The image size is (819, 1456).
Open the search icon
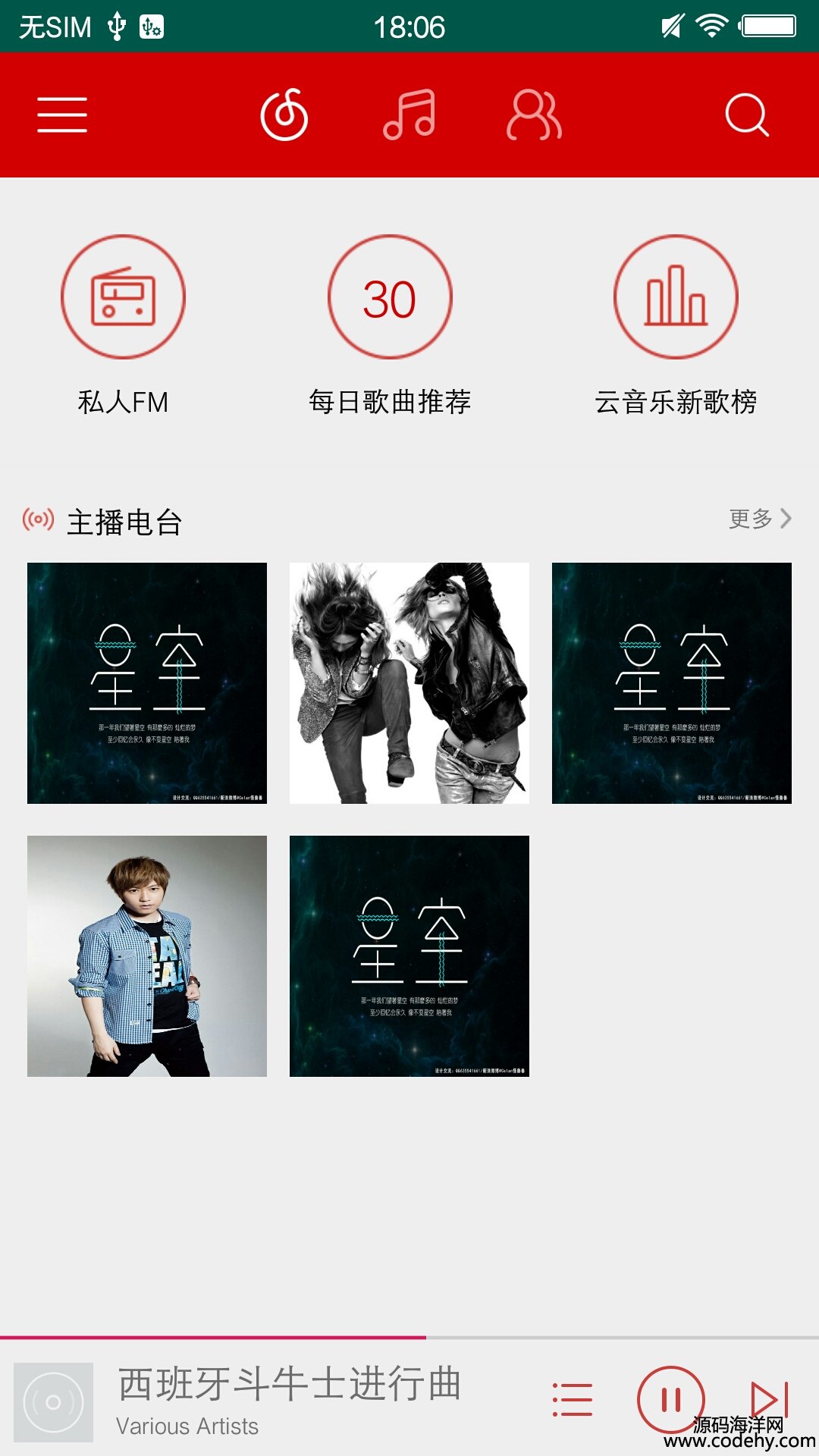pos(747,115)
